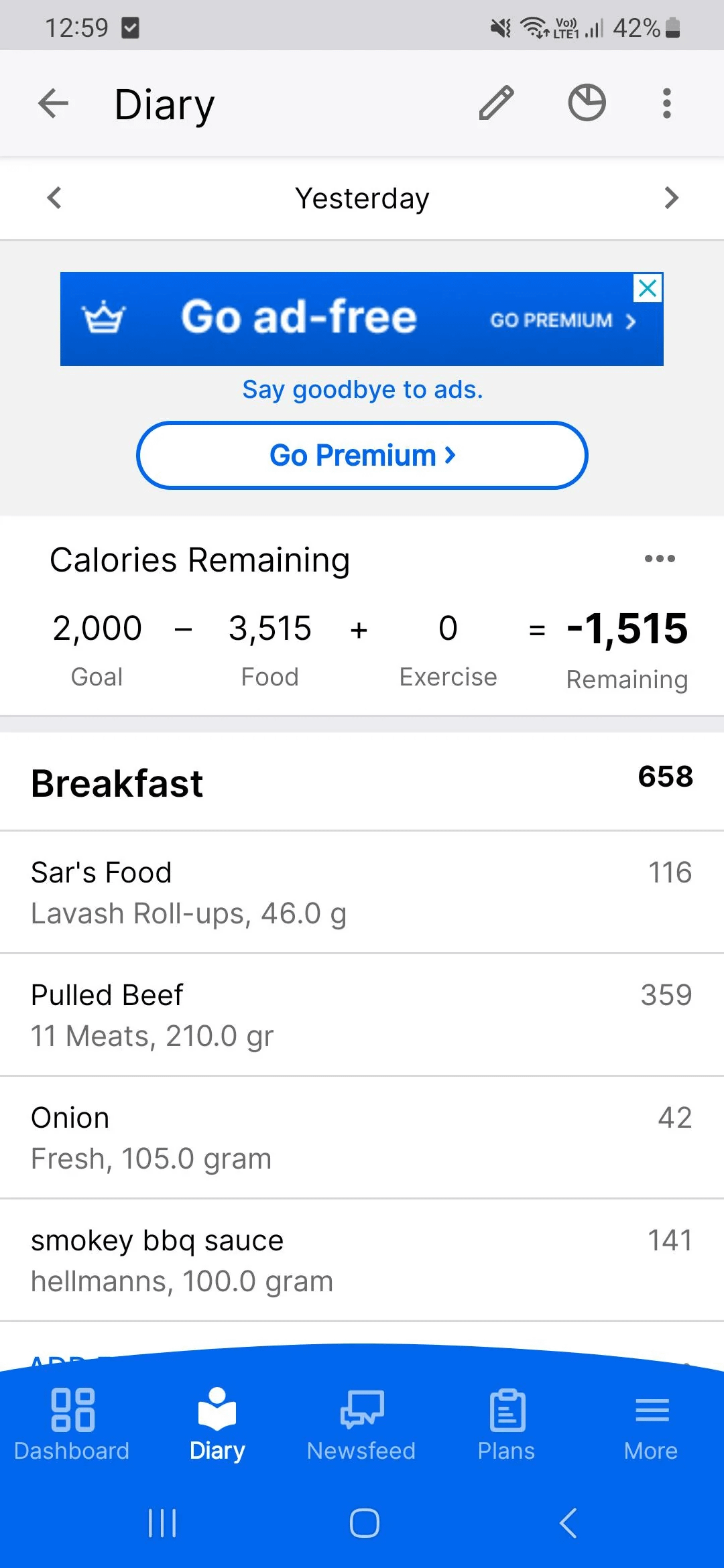Go to the next day
This screenshot has height=1568, width=724.
click(671, 198)
